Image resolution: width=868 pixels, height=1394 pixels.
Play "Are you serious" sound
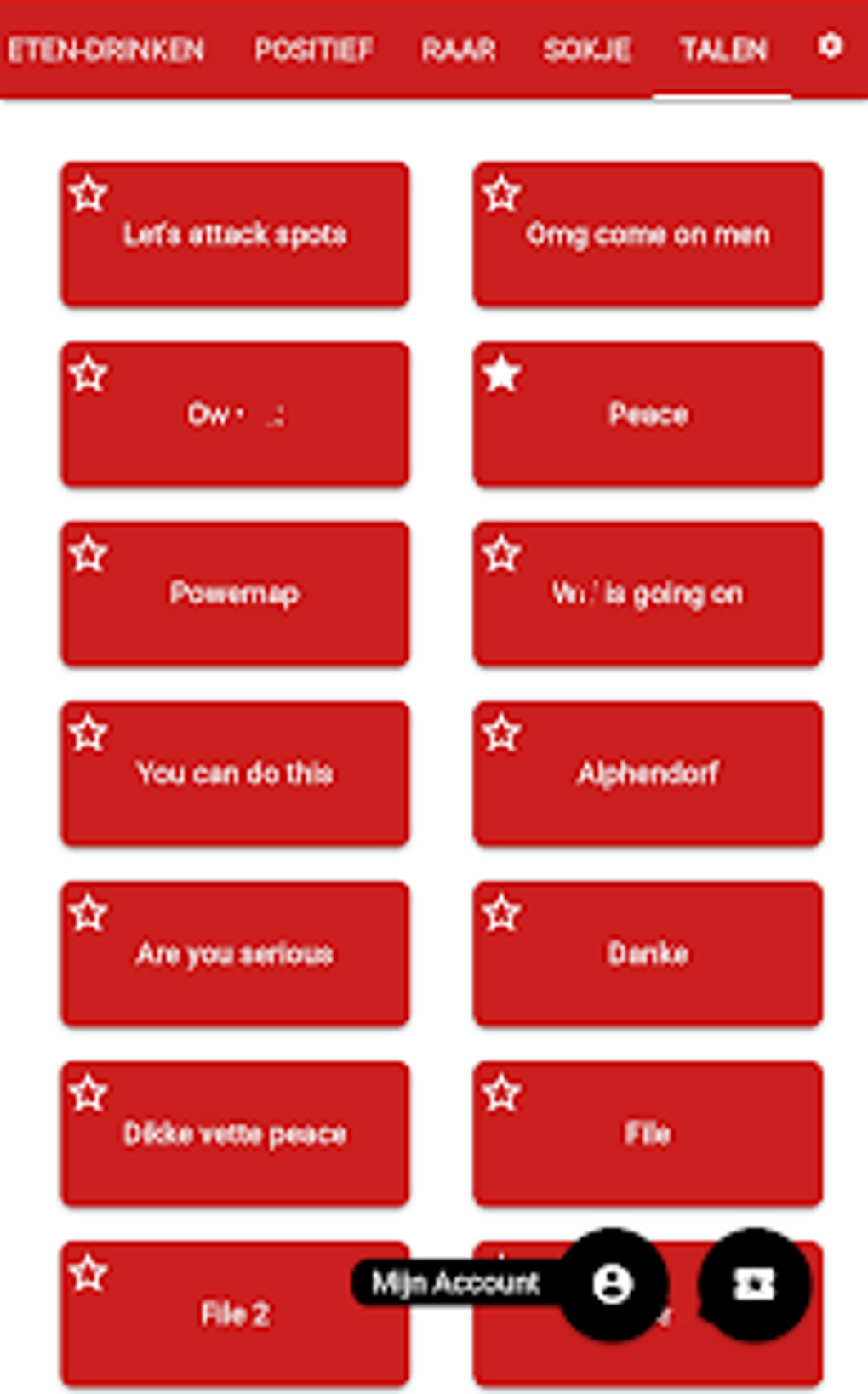(x=235, y=954)
